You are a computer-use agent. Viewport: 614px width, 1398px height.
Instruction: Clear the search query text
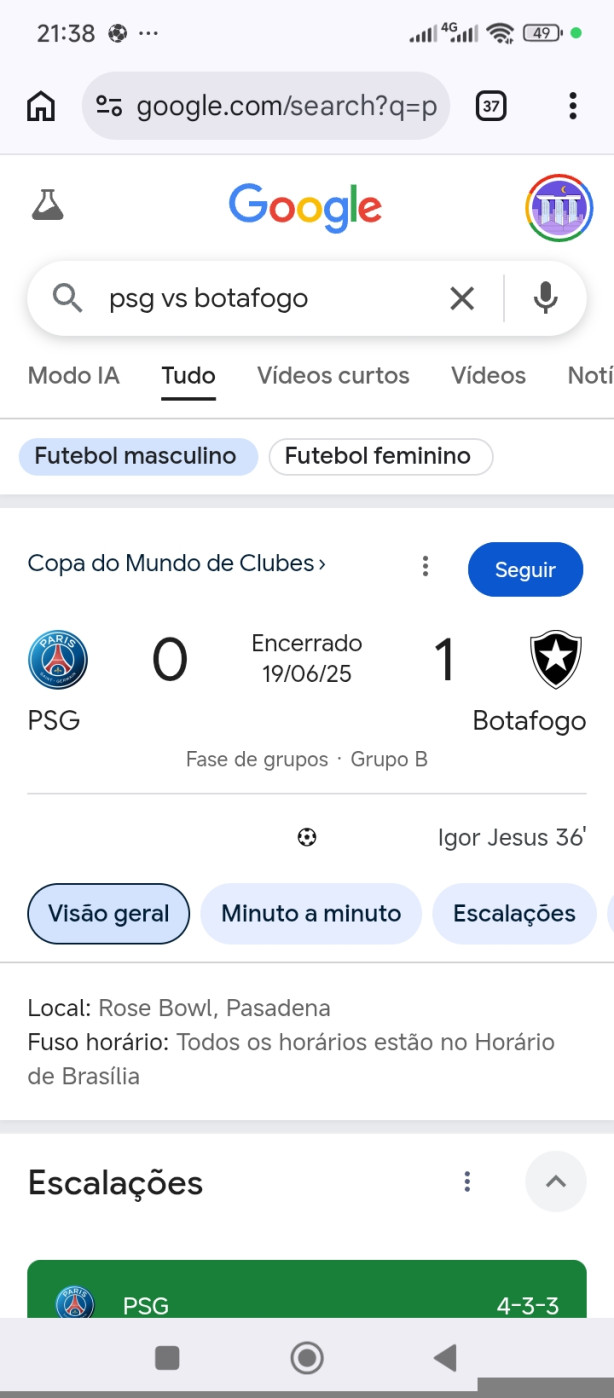pyautogui.click(x=462, y=298)
